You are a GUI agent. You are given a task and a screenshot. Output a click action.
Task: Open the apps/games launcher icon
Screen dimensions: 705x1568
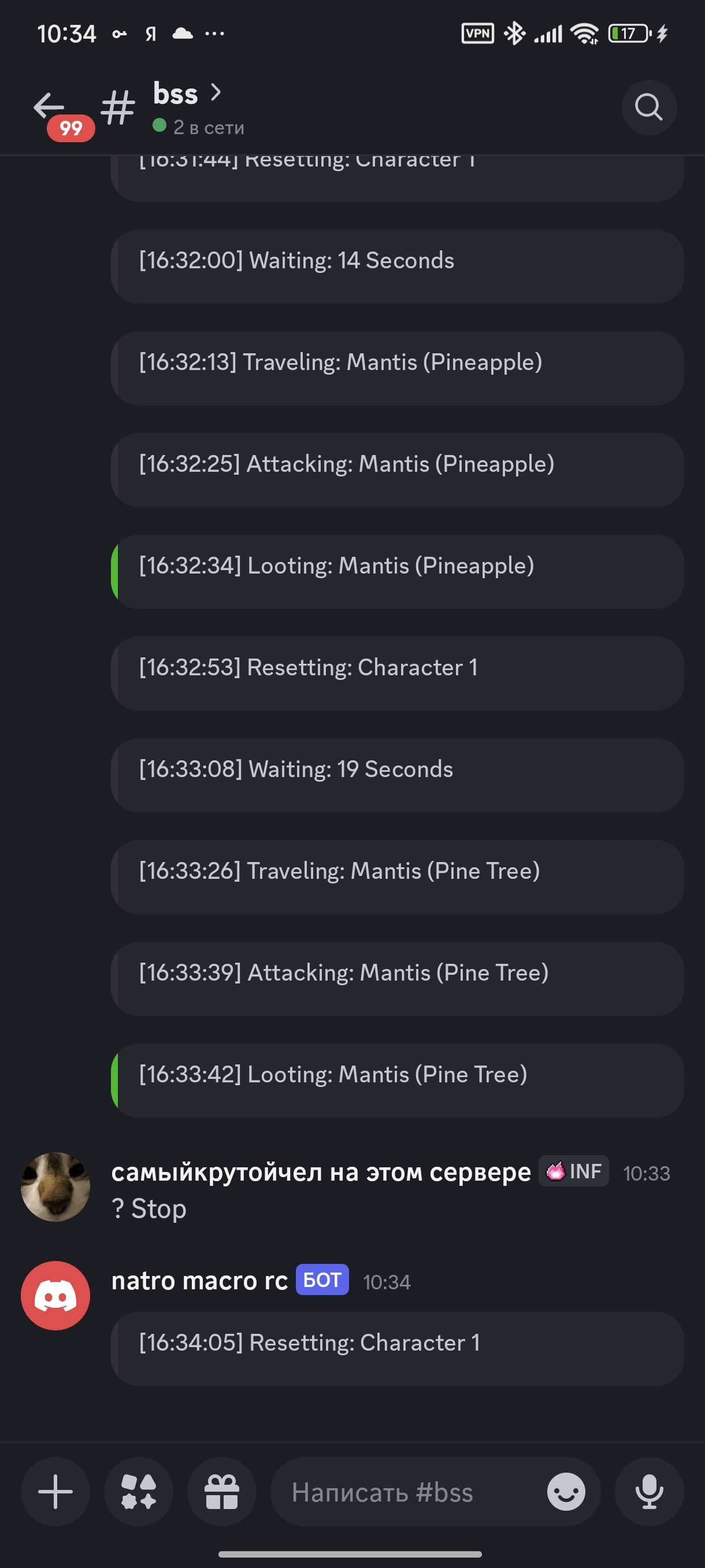click(139, 1492)
